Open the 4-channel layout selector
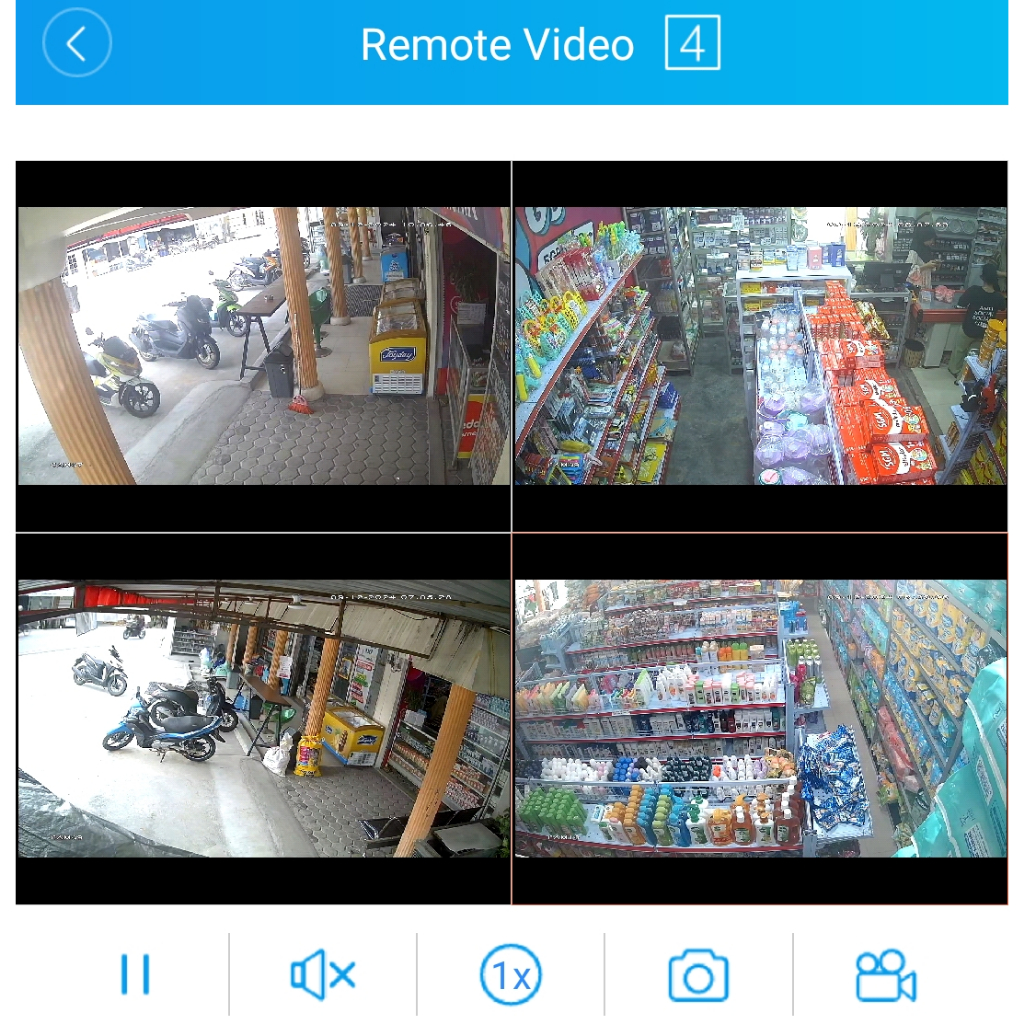This screenshot has width=1024, height=1024. pyautogui.click(x=692, y=44)
